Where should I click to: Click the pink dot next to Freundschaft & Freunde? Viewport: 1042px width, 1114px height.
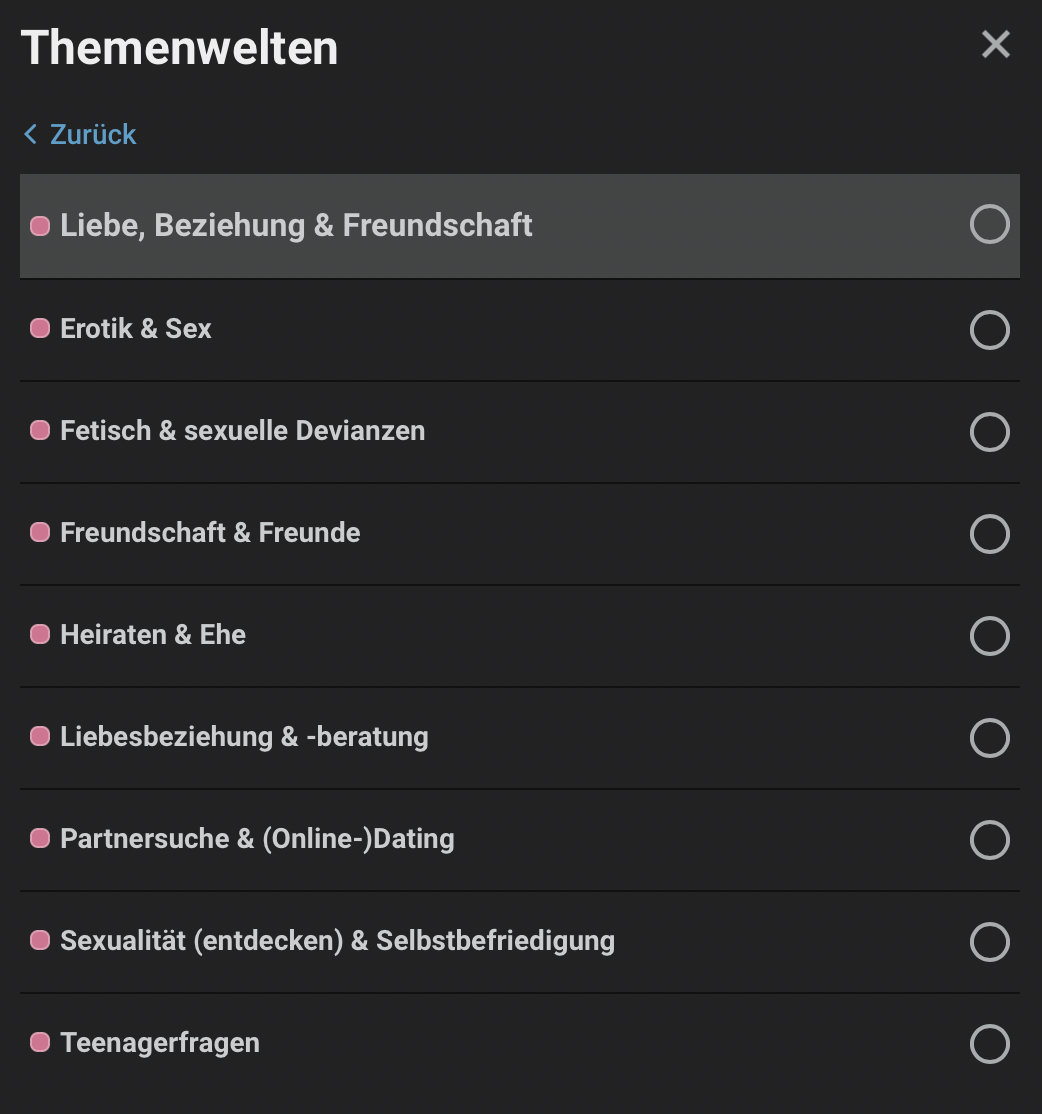40,533
